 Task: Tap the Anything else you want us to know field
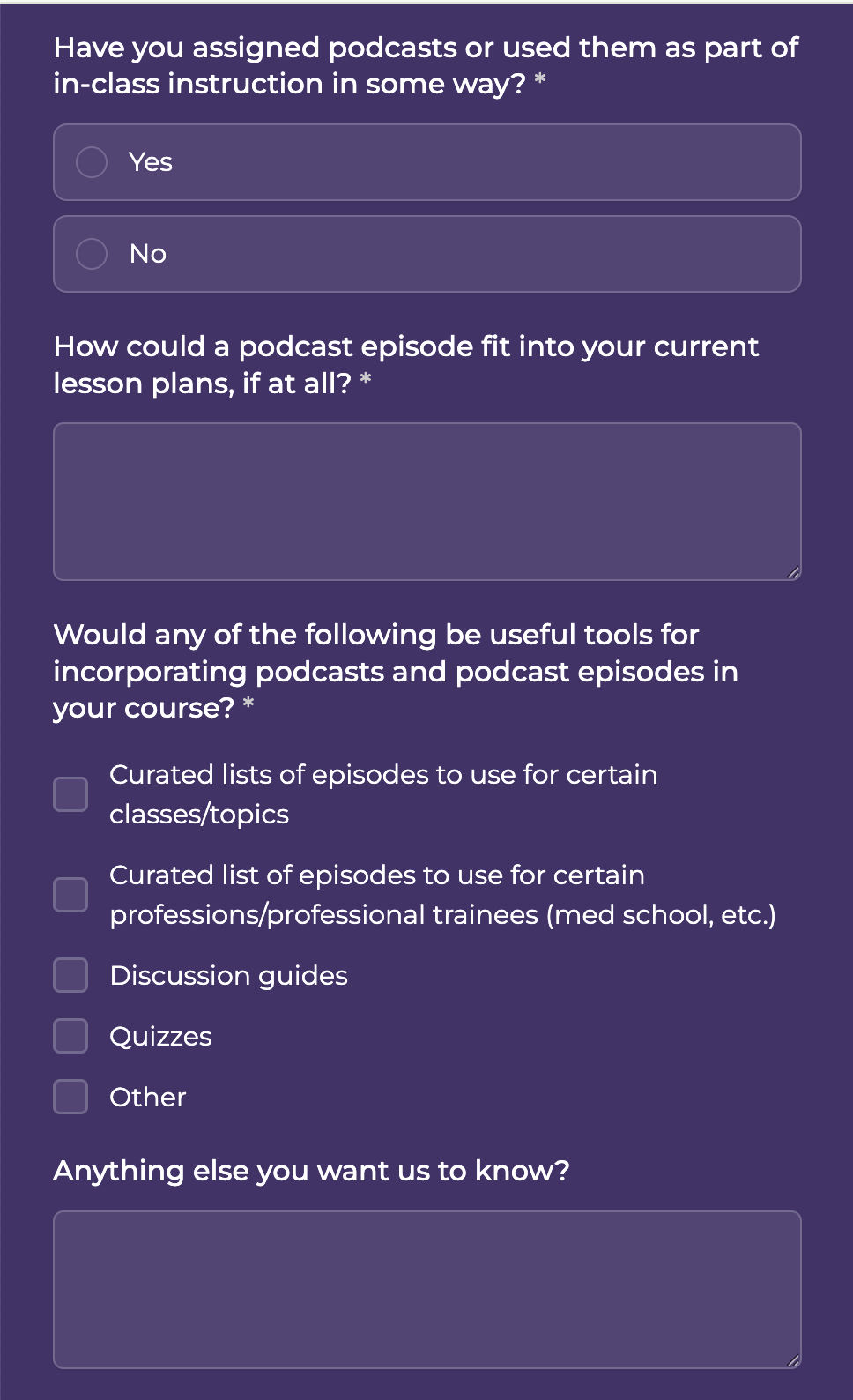[426, 1289]
